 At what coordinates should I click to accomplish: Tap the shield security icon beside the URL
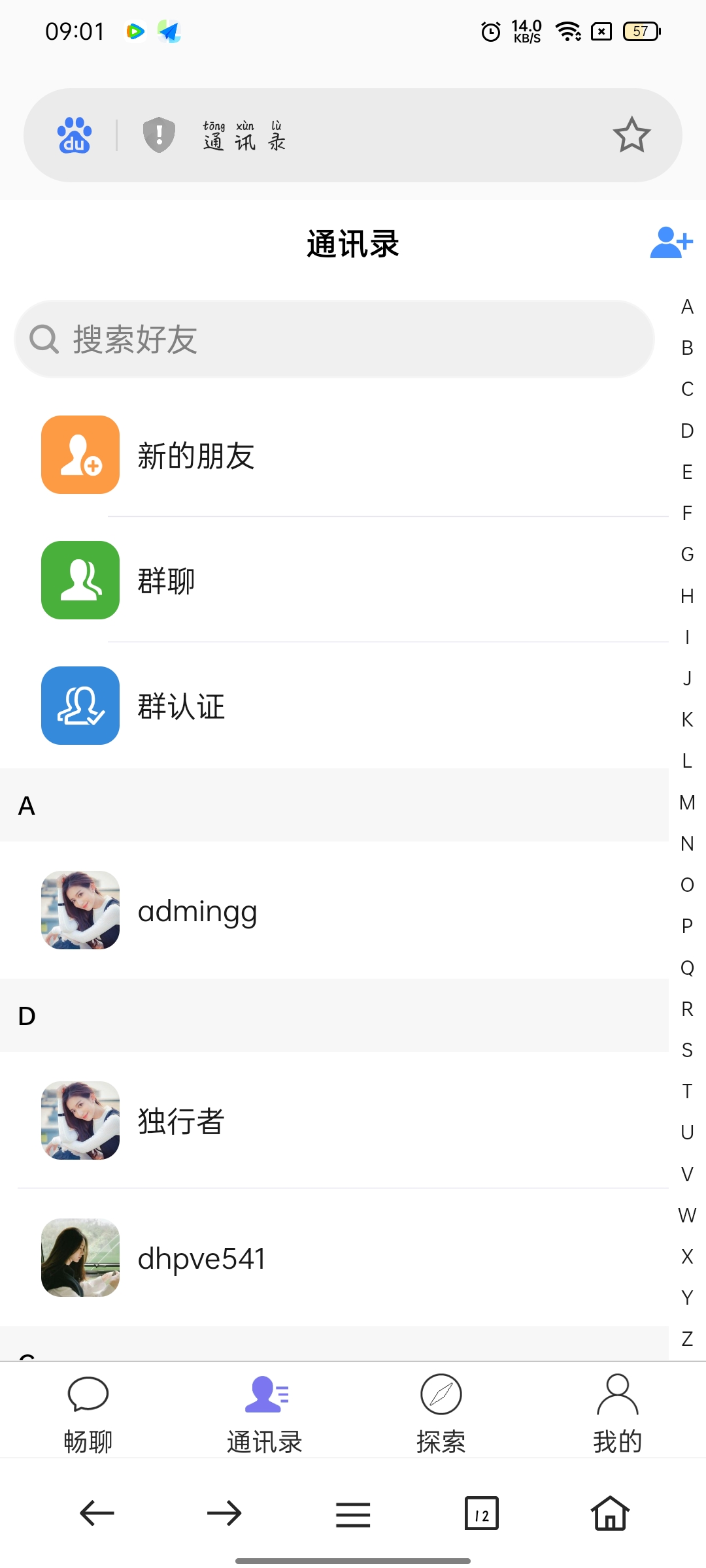click(159, 135)
